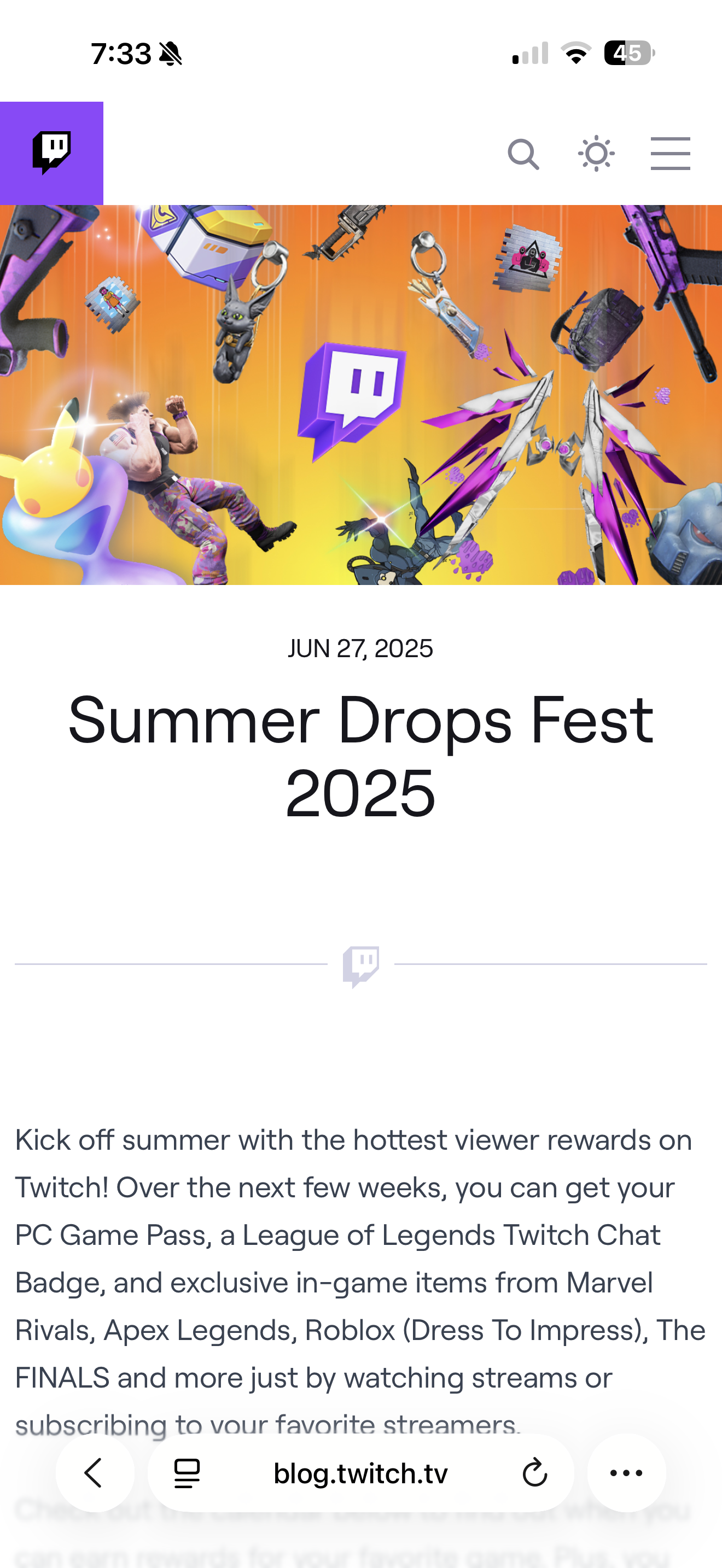The width and height of the screenshot is (722, 1568).
Task: Open the Twitch logo home link
Action: [52, 153]
